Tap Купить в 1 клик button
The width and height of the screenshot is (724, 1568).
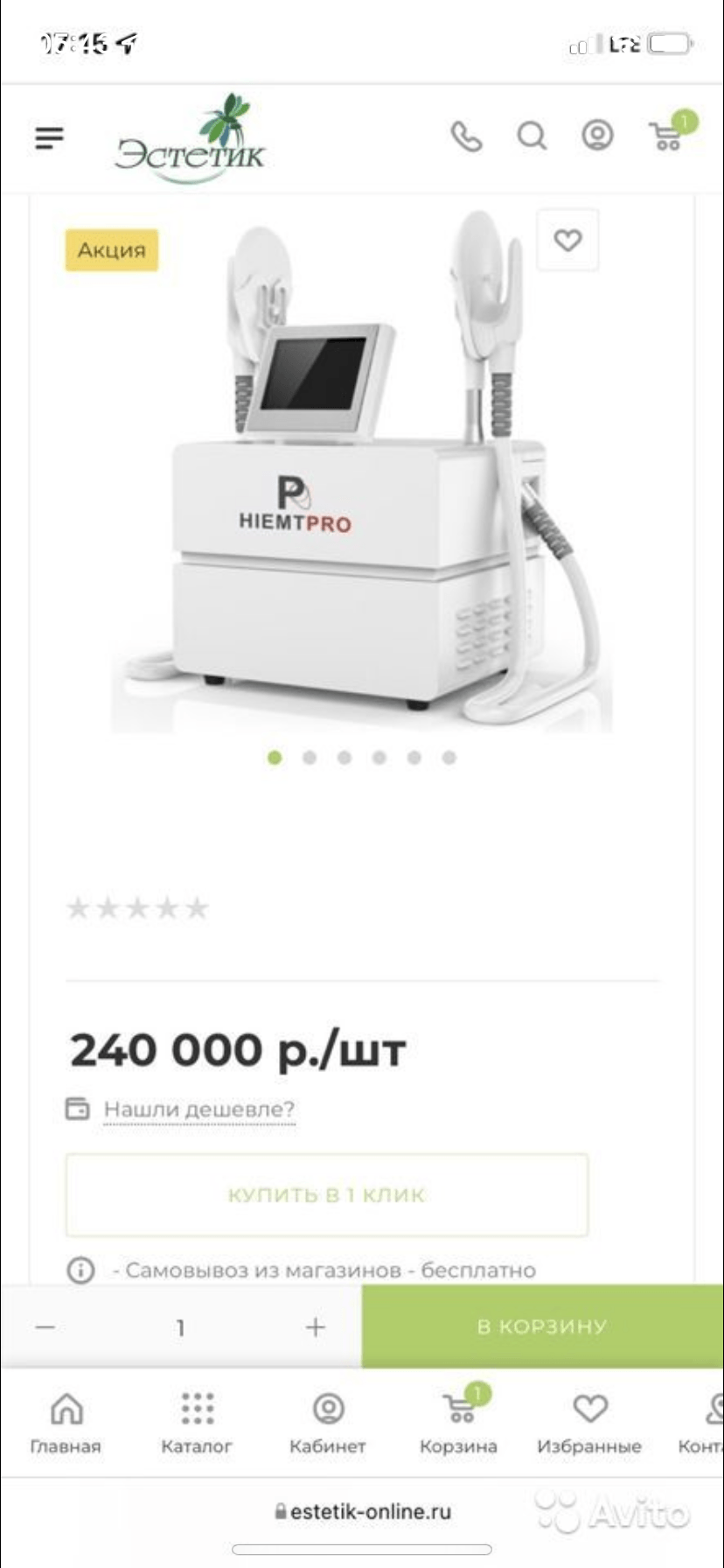[x=327, y=1195]
